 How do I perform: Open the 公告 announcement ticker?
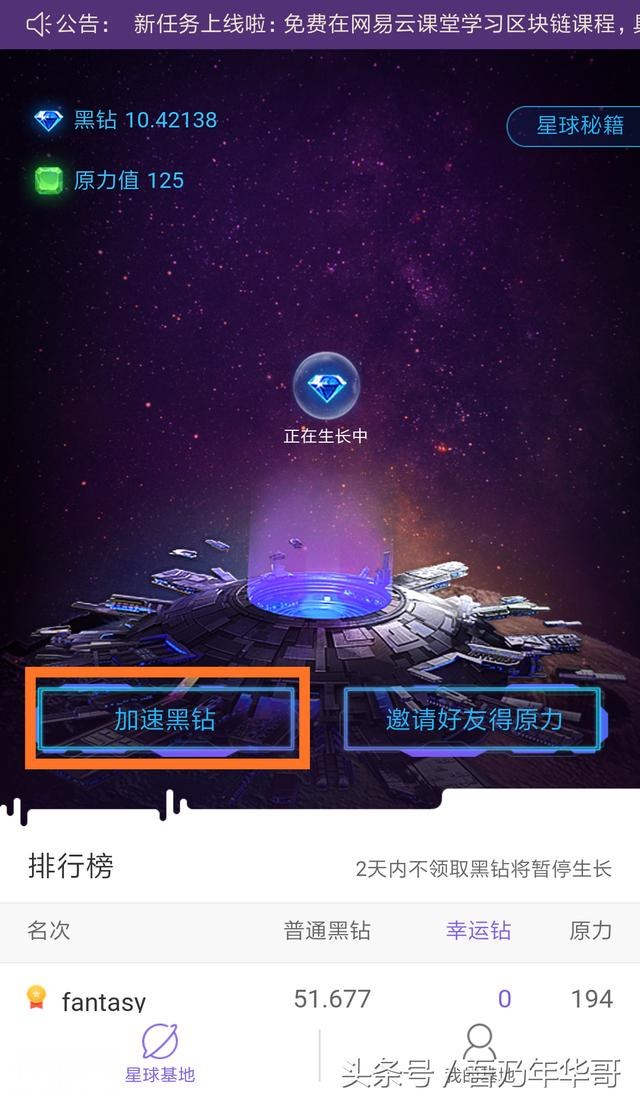click(x=320, y=24)
